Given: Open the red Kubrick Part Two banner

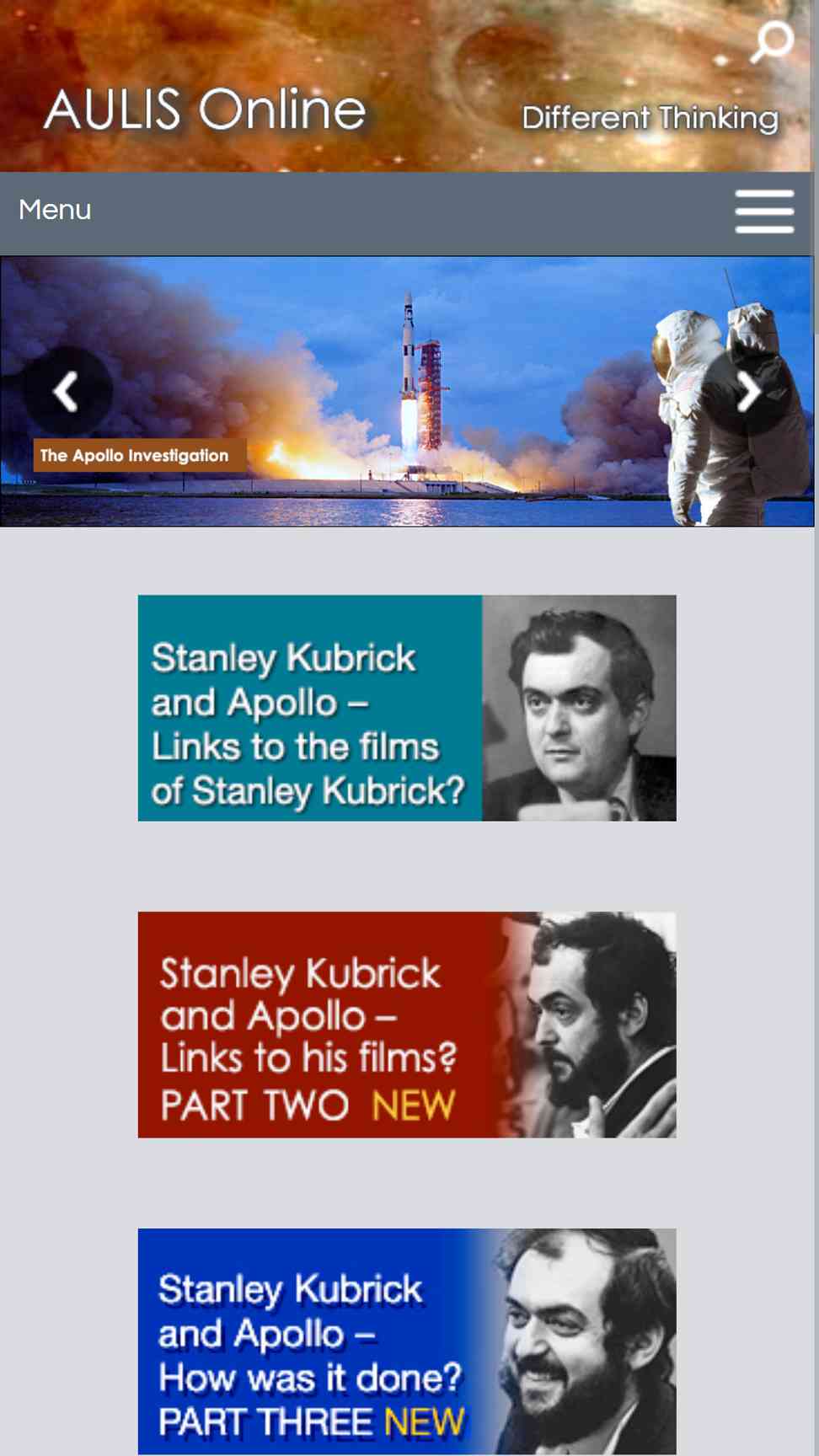Looking at the screenshot, I should pos(407,1025).
